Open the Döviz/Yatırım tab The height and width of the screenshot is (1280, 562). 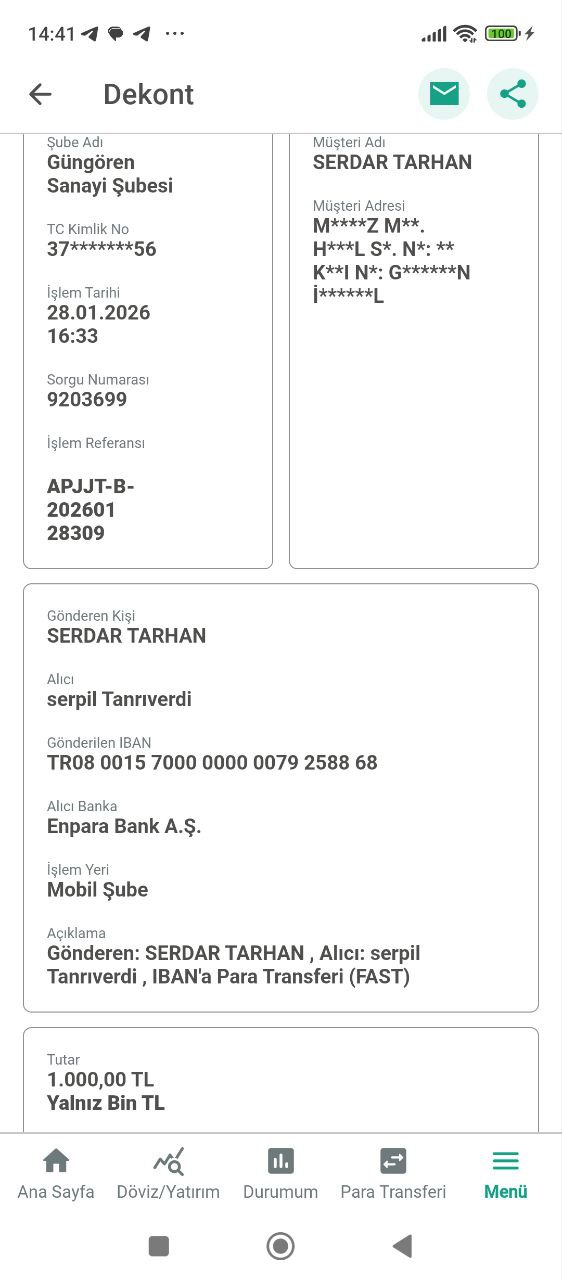click(168, 1174)
